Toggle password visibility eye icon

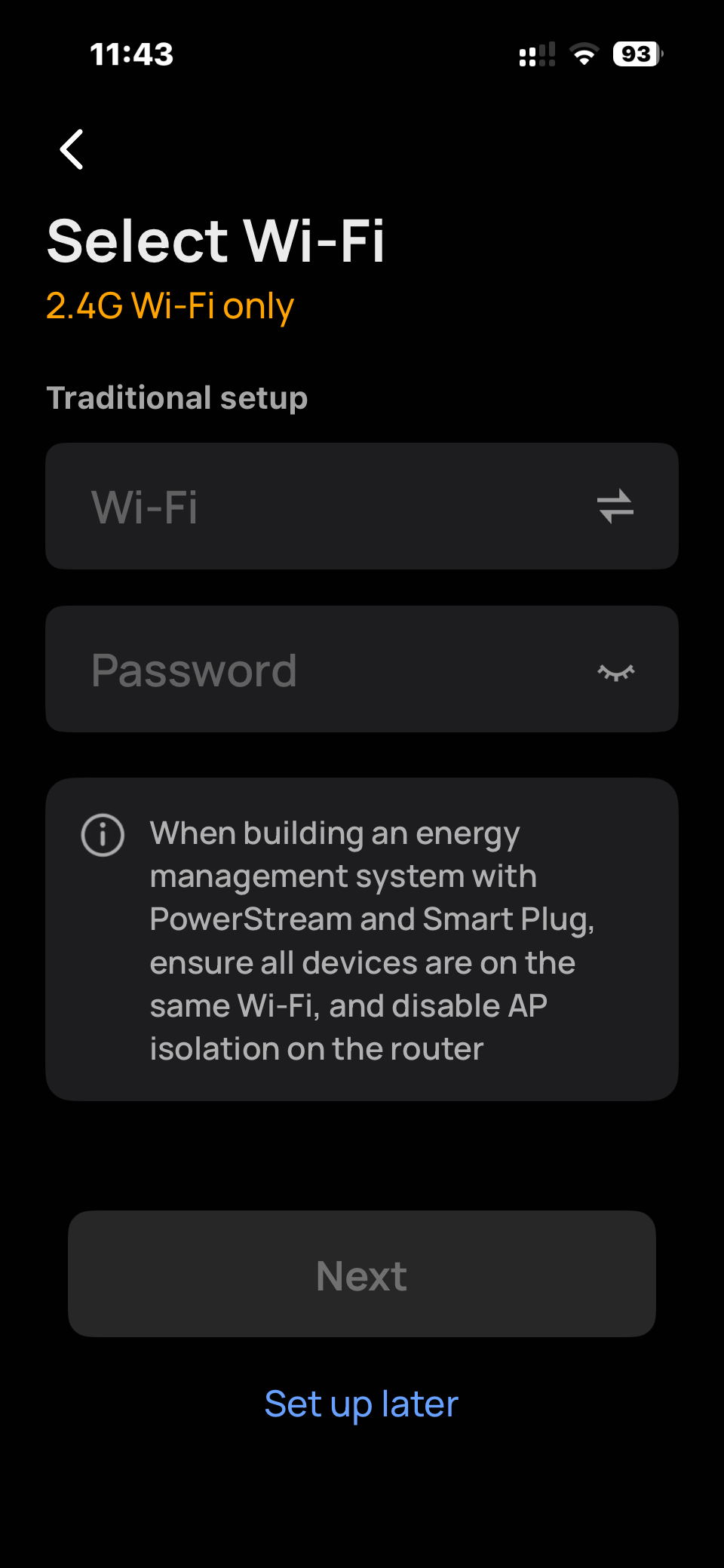(x=615, y=671)
